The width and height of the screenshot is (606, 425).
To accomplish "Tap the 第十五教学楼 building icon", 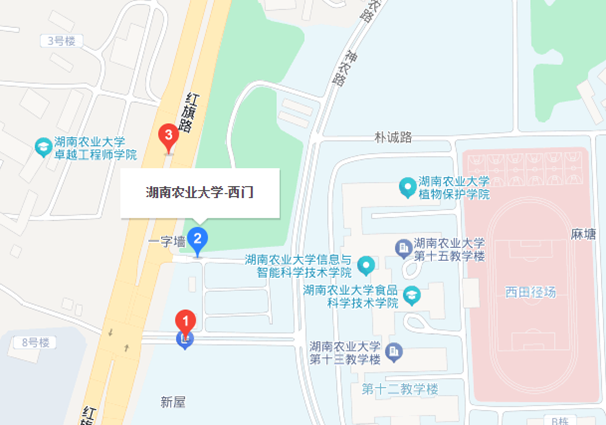I will click(x=401, y=247).
